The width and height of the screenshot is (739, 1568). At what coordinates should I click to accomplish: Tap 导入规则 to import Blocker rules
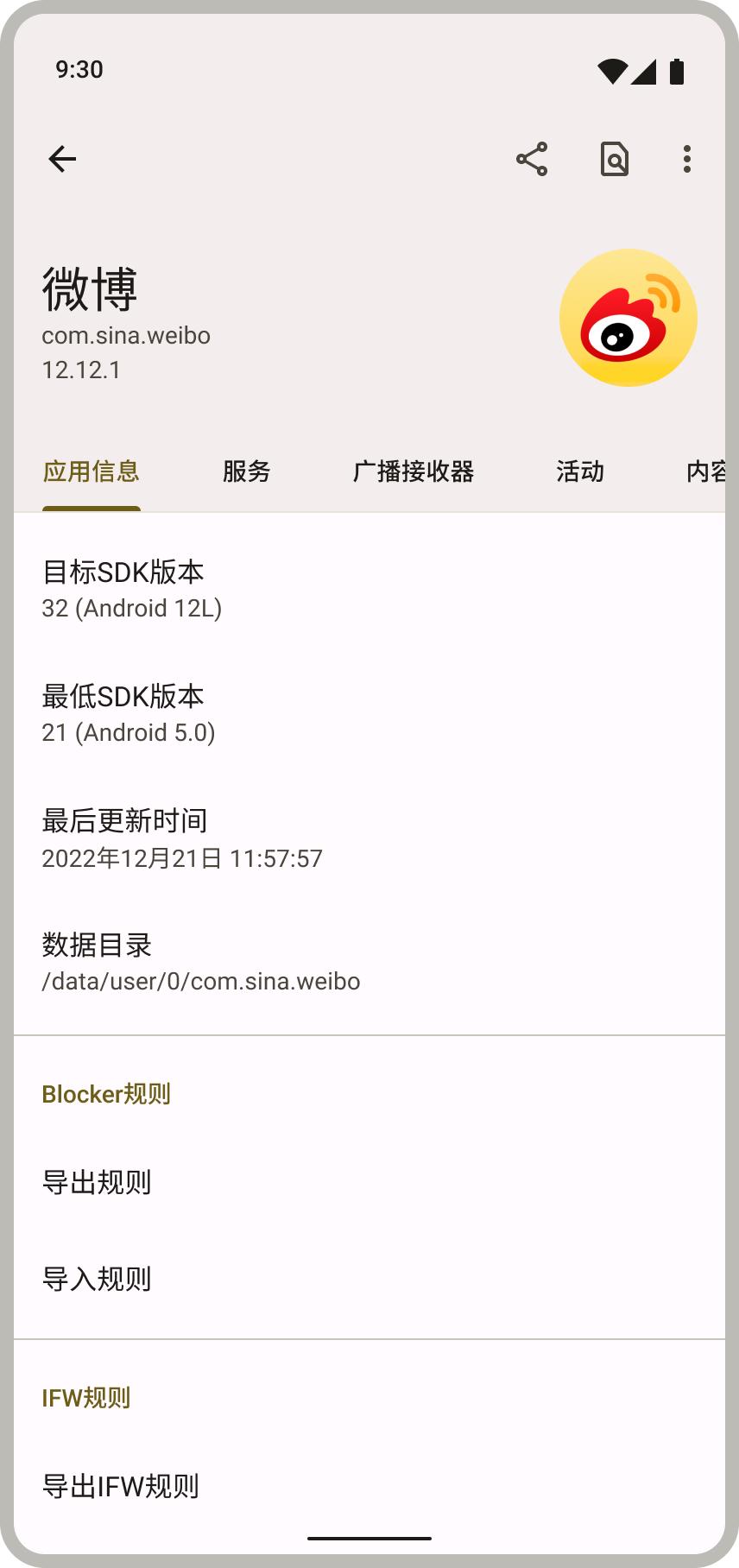pyautogui.click(x=97, y=1279)
